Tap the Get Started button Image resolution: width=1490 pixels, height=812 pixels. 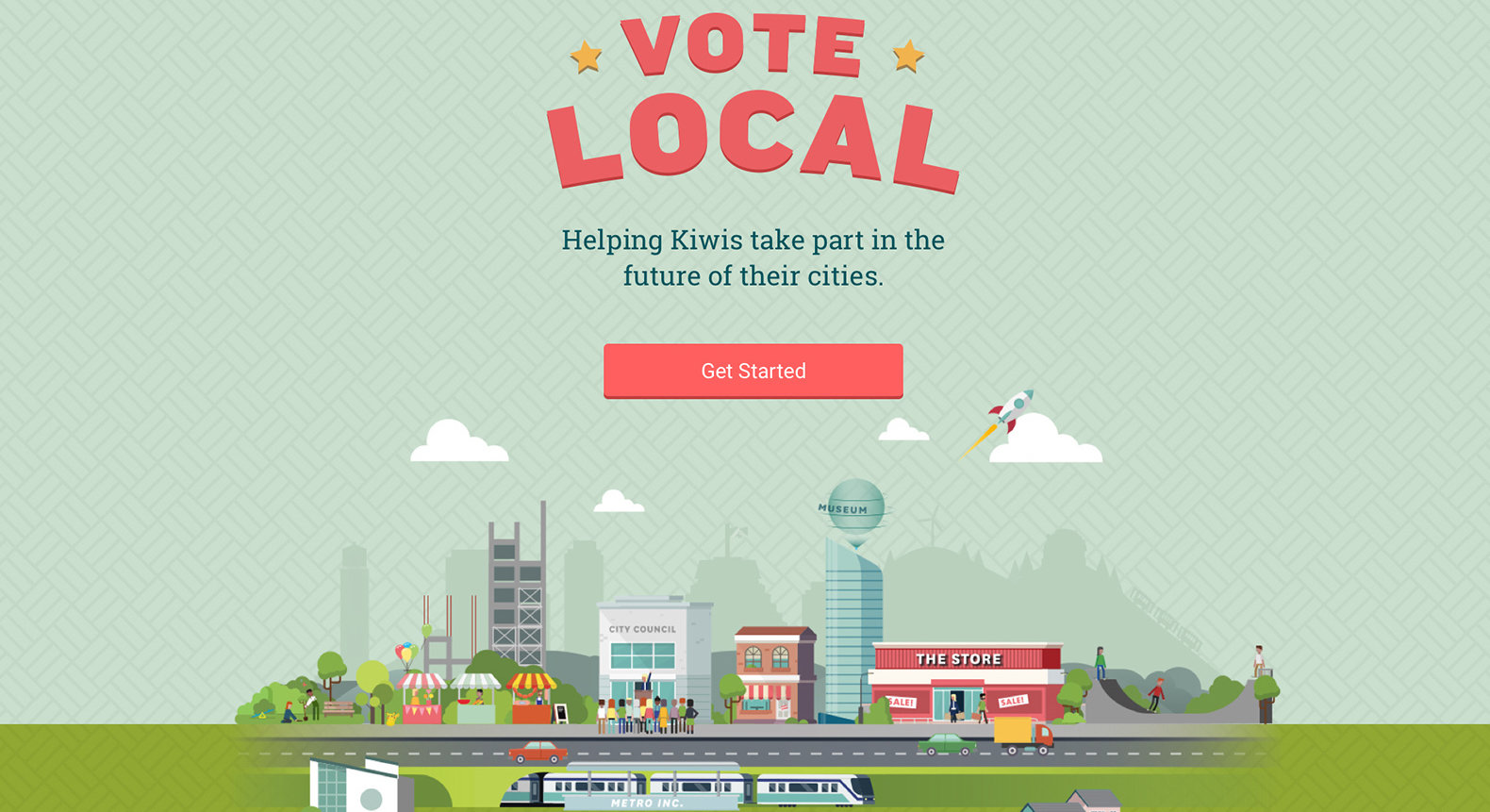point(753,371)
